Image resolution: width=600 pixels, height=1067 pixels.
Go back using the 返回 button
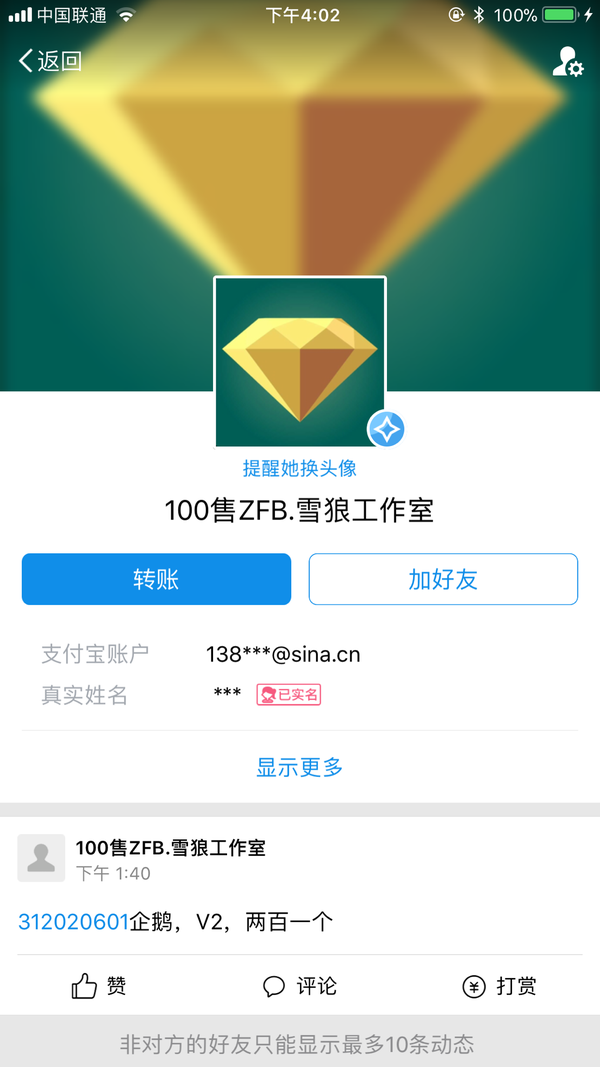(x=50, y=61)
